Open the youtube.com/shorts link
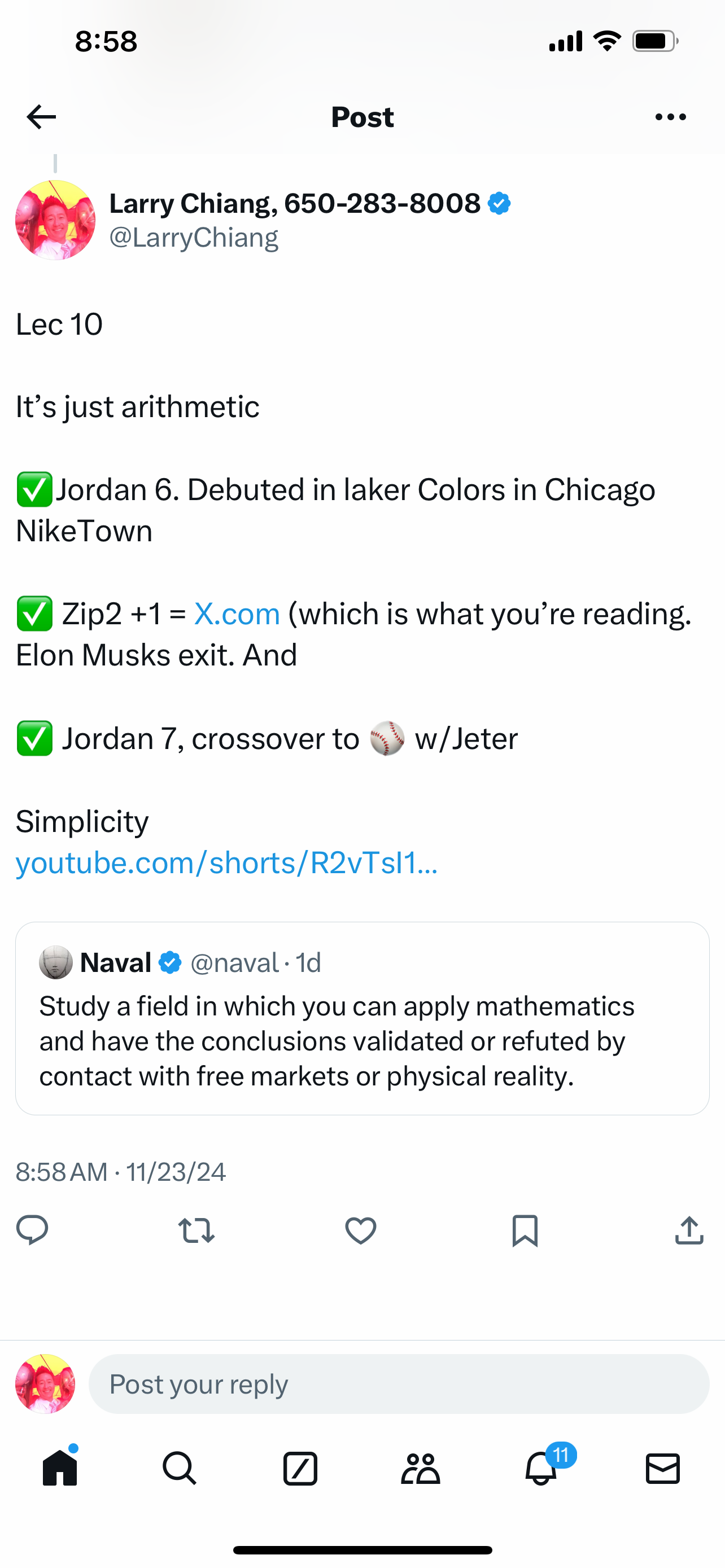Screen dimensions: 725x1568 pyautogui.click(x=226, y=862)
